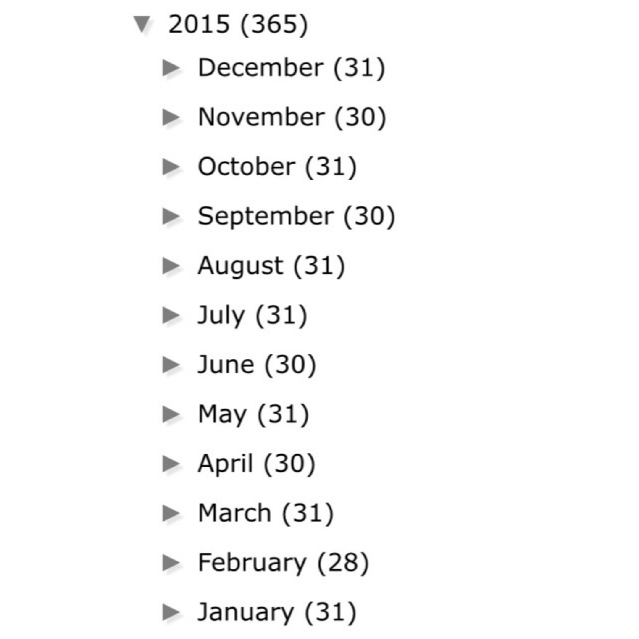
Task: Show August posts in the archive
Action: pos(171,266)
